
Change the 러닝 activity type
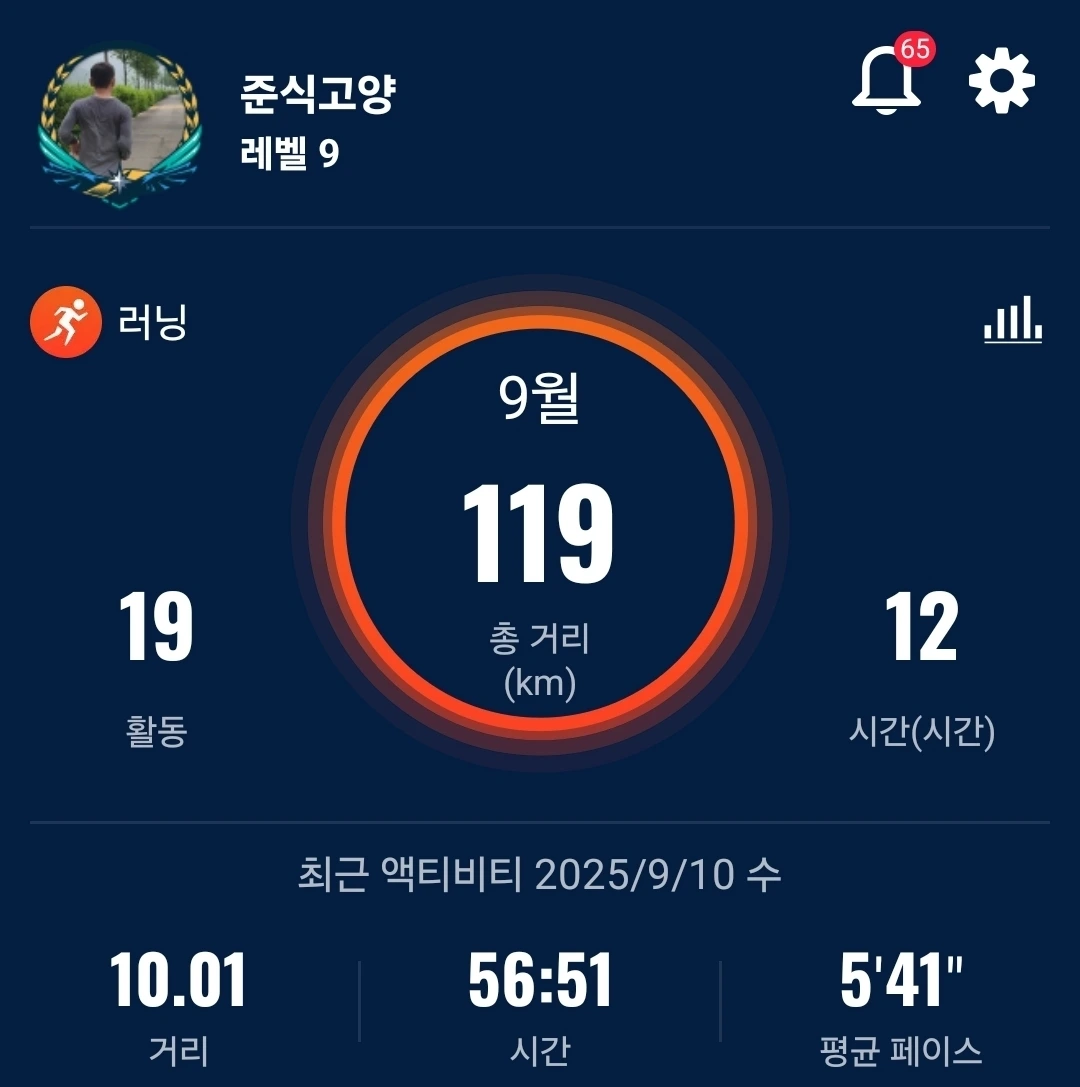(x=110, y=322)
